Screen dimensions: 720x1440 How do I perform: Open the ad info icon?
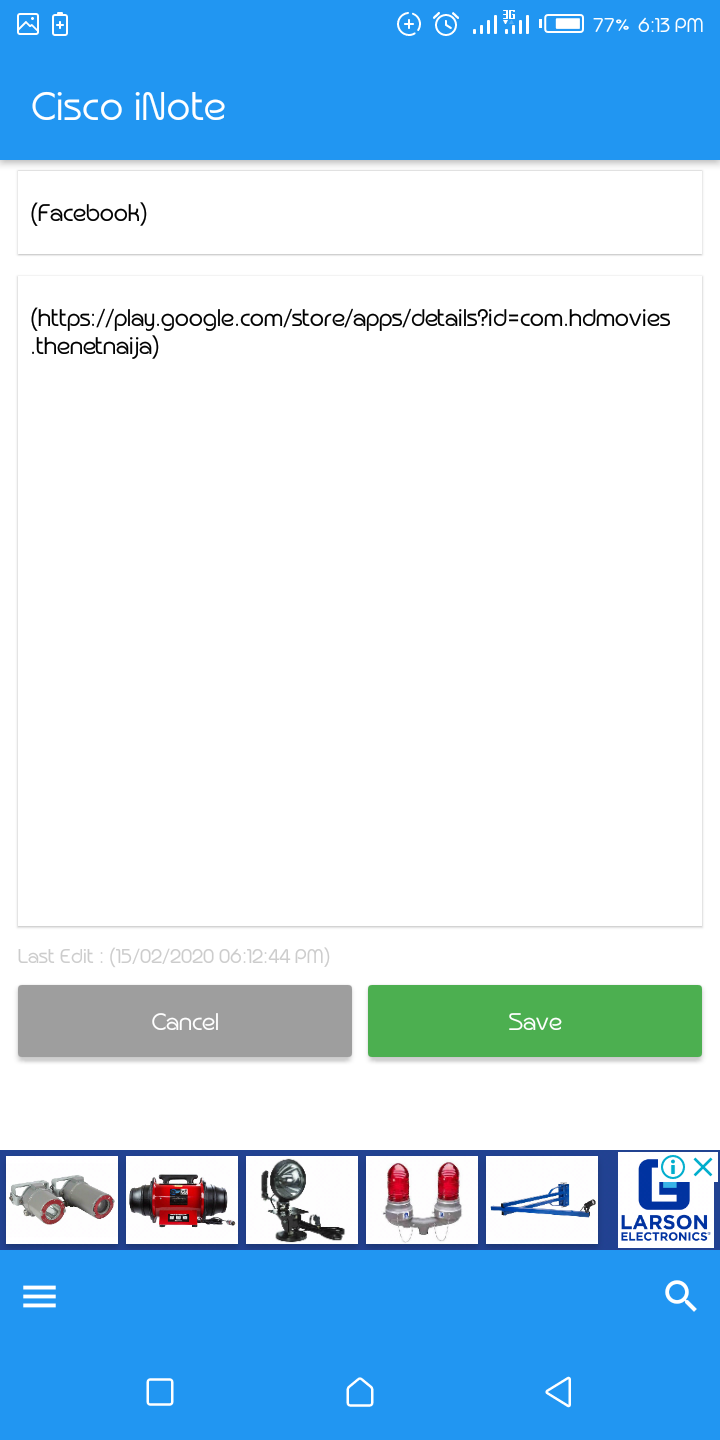[673, 1166]
